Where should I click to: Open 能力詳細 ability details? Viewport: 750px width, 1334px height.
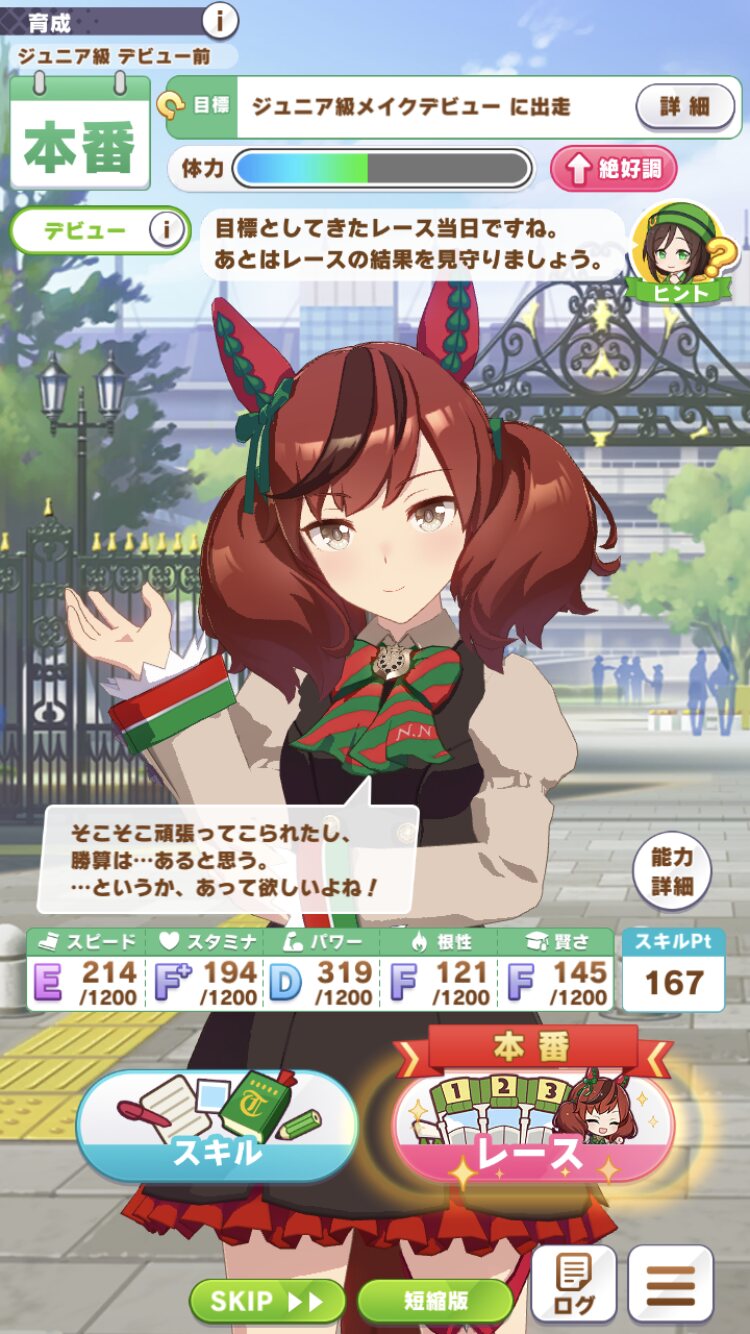pos(671,872)
